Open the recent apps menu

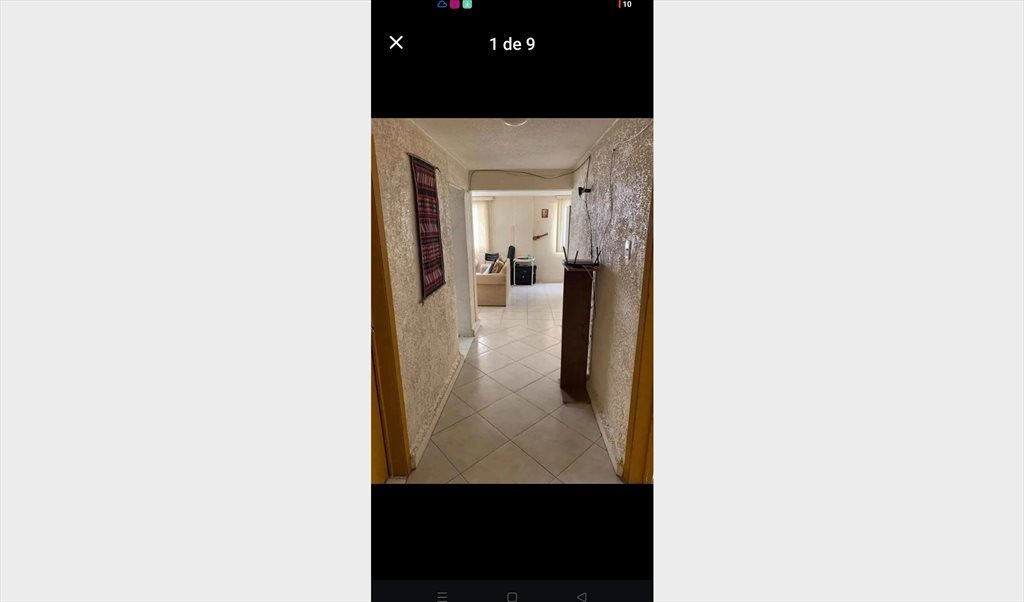point(442,596)
